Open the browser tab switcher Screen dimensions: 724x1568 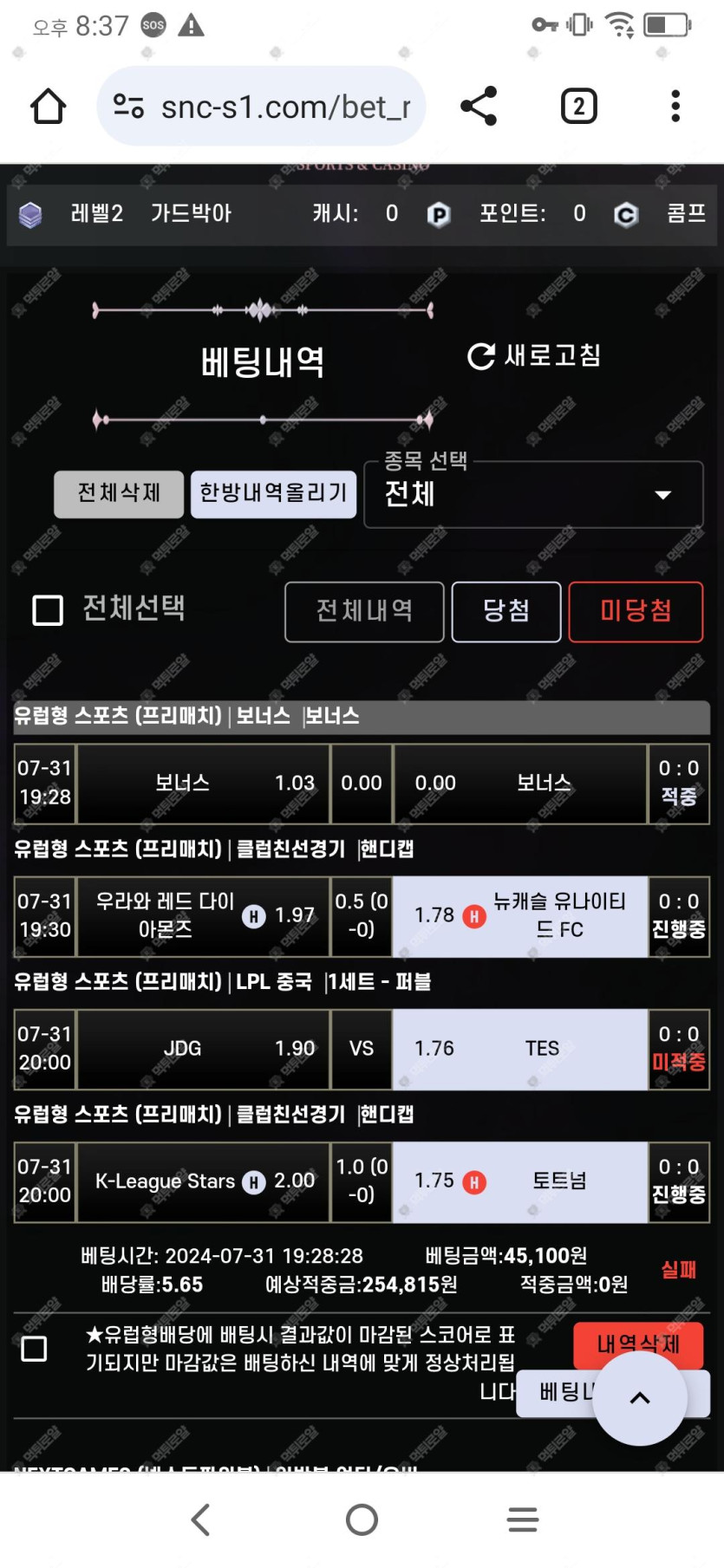(578, 107)
